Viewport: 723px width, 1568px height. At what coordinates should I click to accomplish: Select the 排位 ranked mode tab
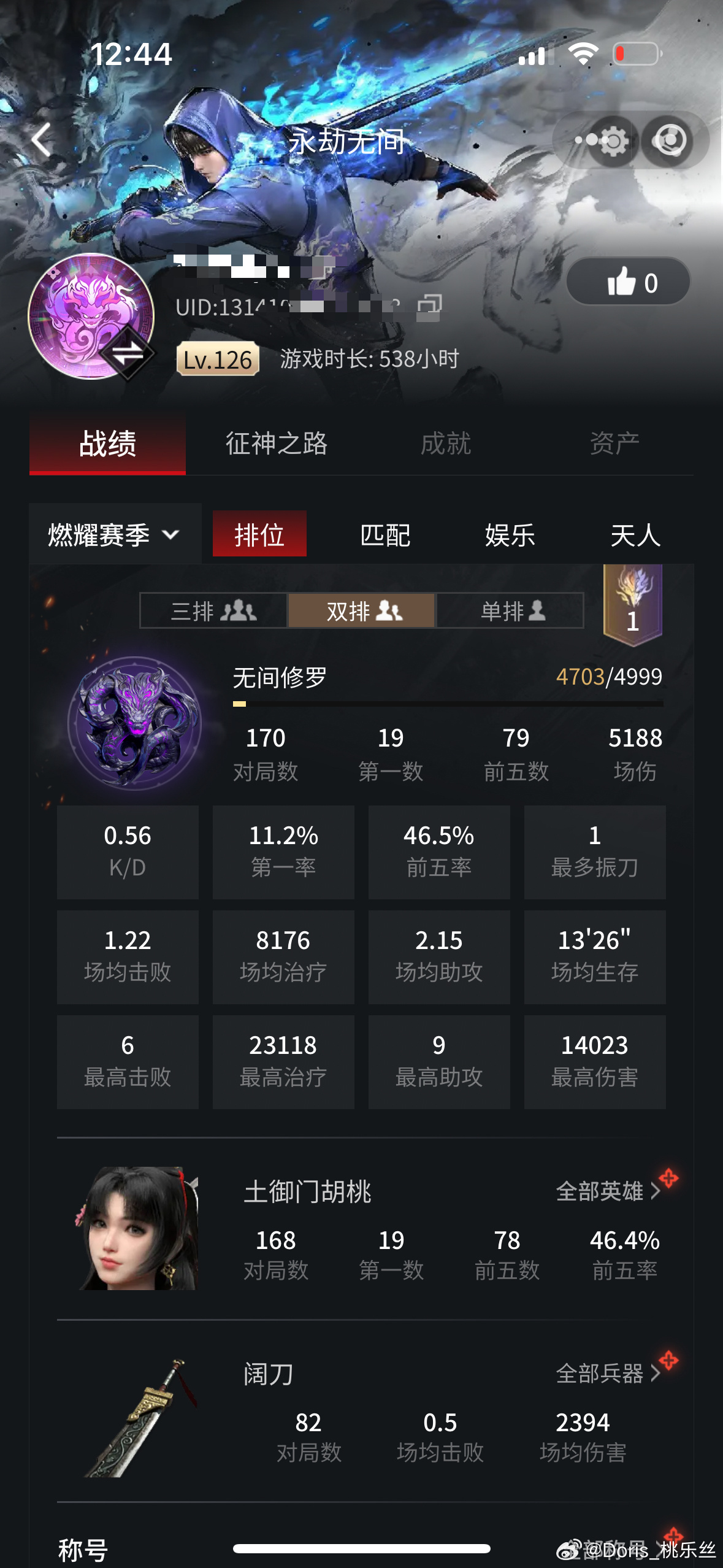(x=259, y=534)
